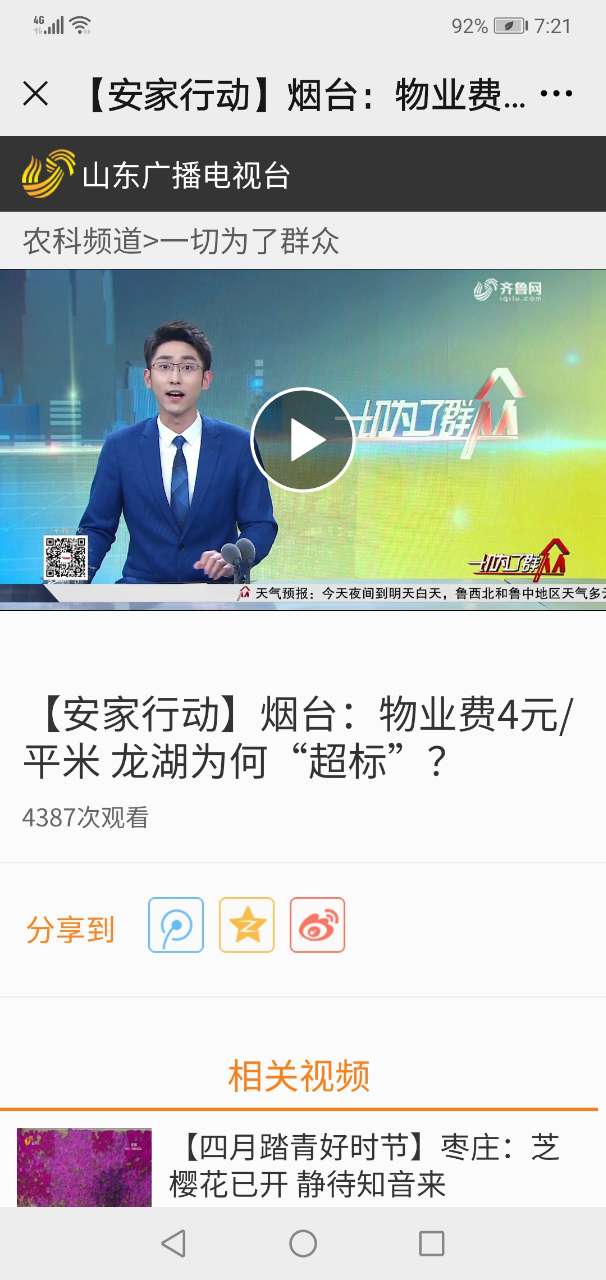Open the three-dot overflow menu
Image resolution: width=606 pixels, height=1280 pixels.
[x=556, y=95]
